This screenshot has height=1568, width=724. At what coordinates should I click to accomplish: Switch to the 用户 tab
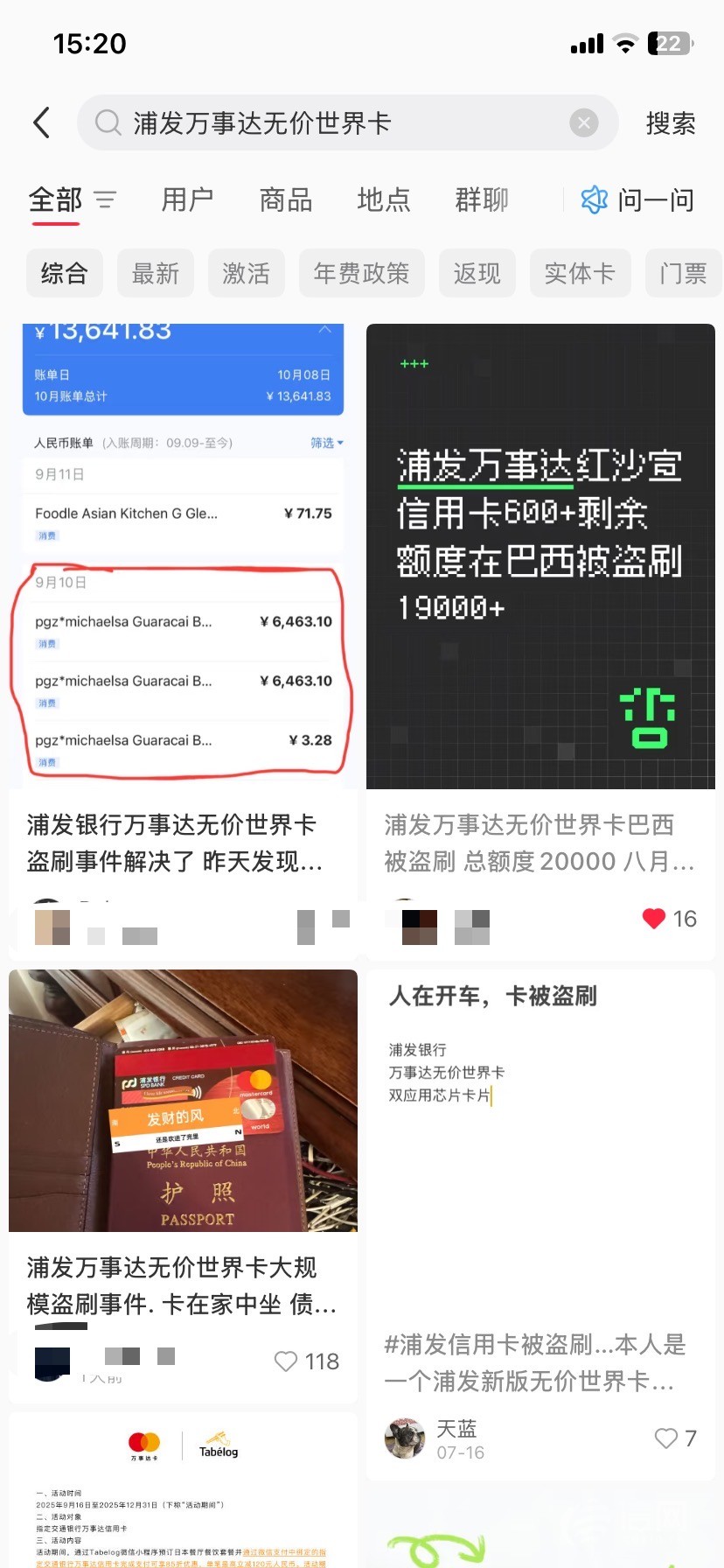[187, 200]
